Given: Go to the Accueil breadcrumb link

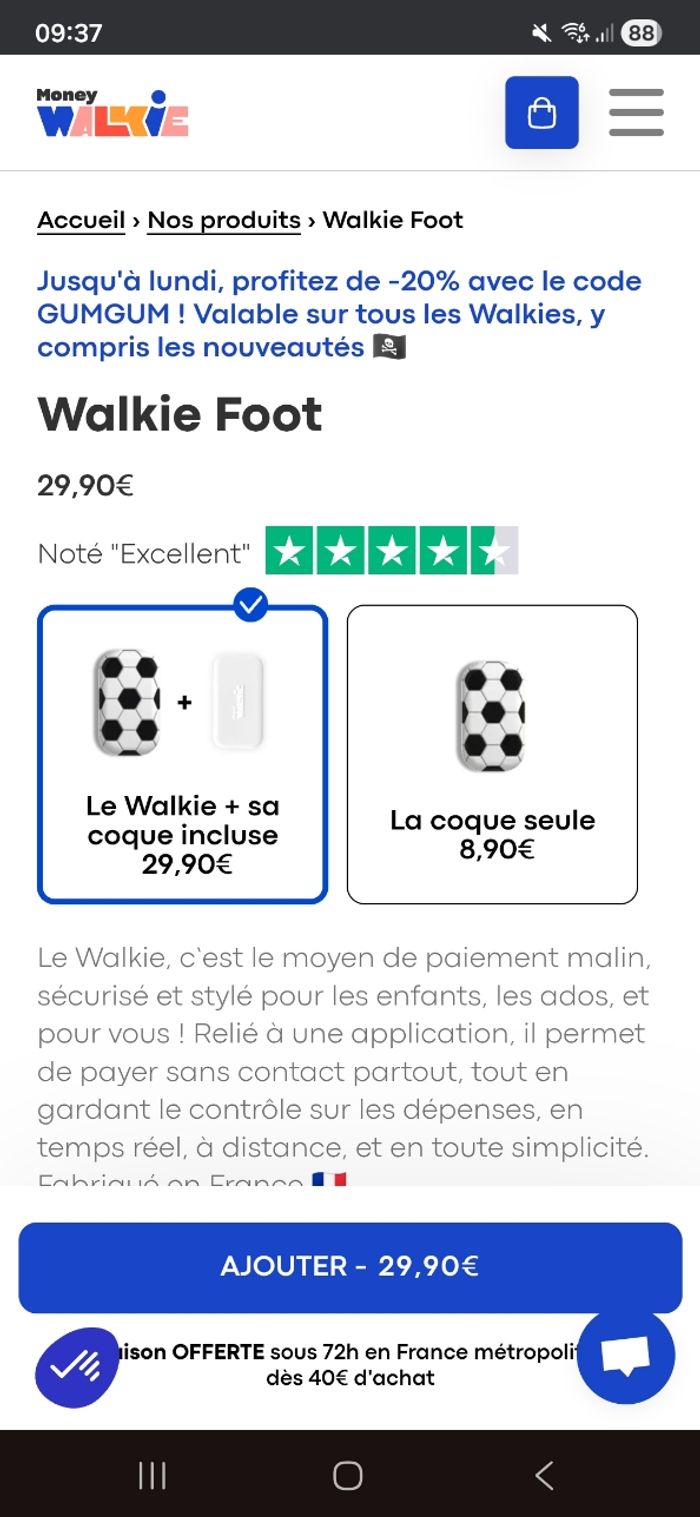Looking at the screenshot, I should [x=81, y=220].
